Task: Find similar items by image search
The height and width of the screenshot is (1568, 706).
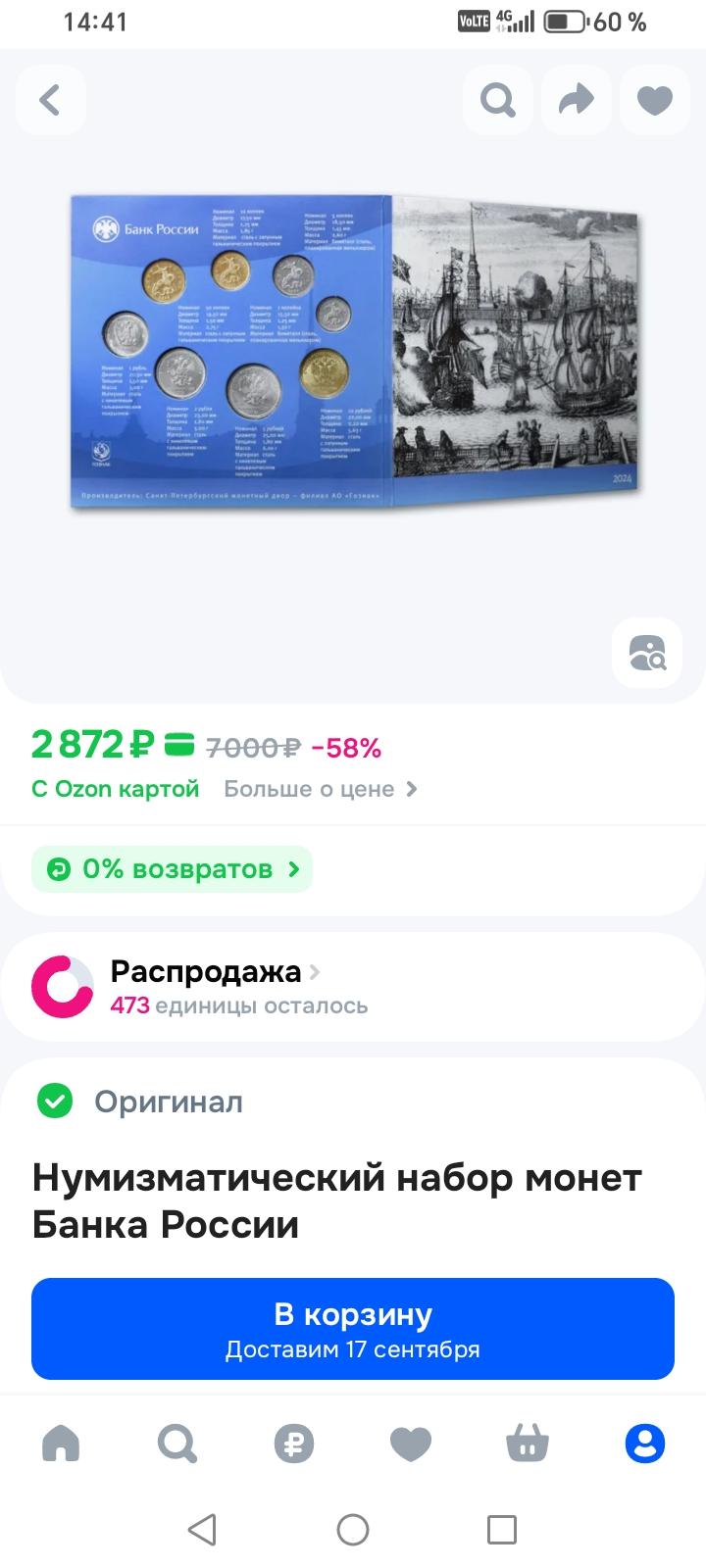Action: click(647, 653)
